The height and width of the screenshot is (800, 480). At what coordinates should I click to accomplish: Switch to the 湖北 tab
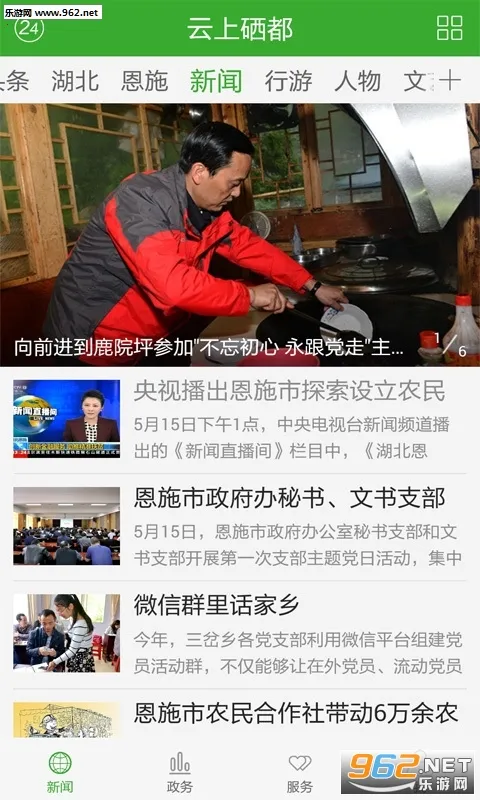[x=75, y=81]
